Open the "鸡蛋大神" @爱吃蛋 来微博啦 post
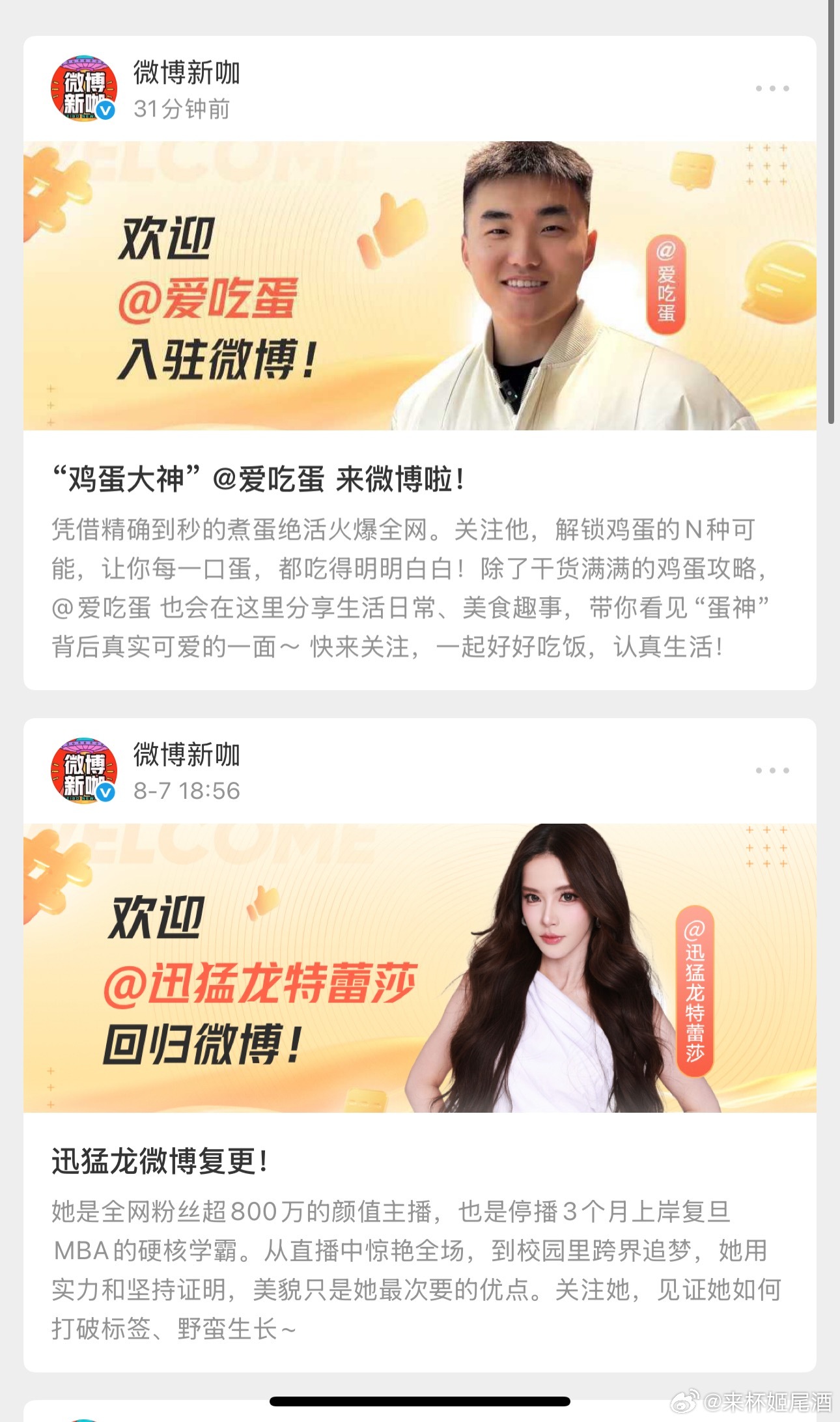 coord(259,481)
